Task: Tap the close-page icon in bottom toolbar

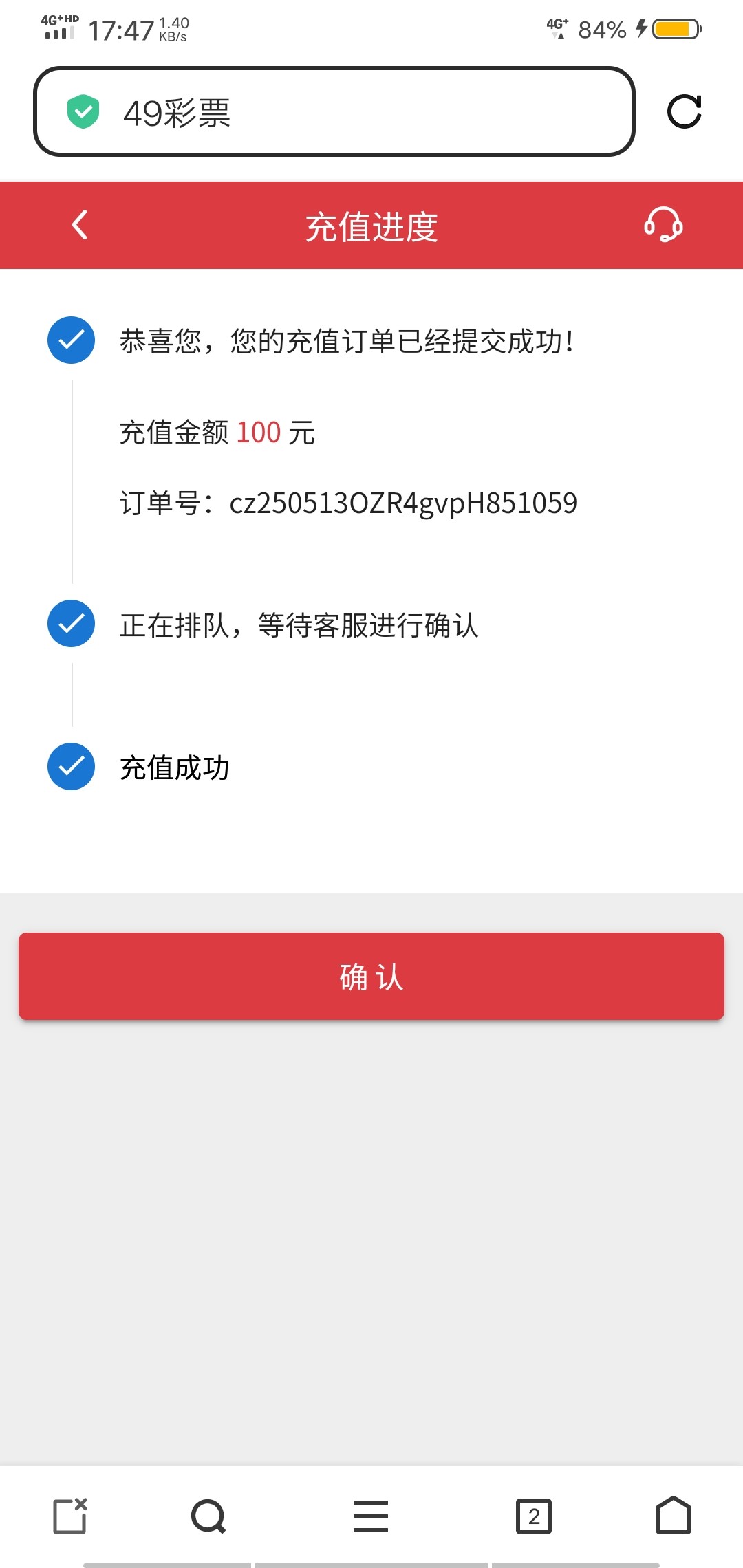Action: click(70, 1515)
